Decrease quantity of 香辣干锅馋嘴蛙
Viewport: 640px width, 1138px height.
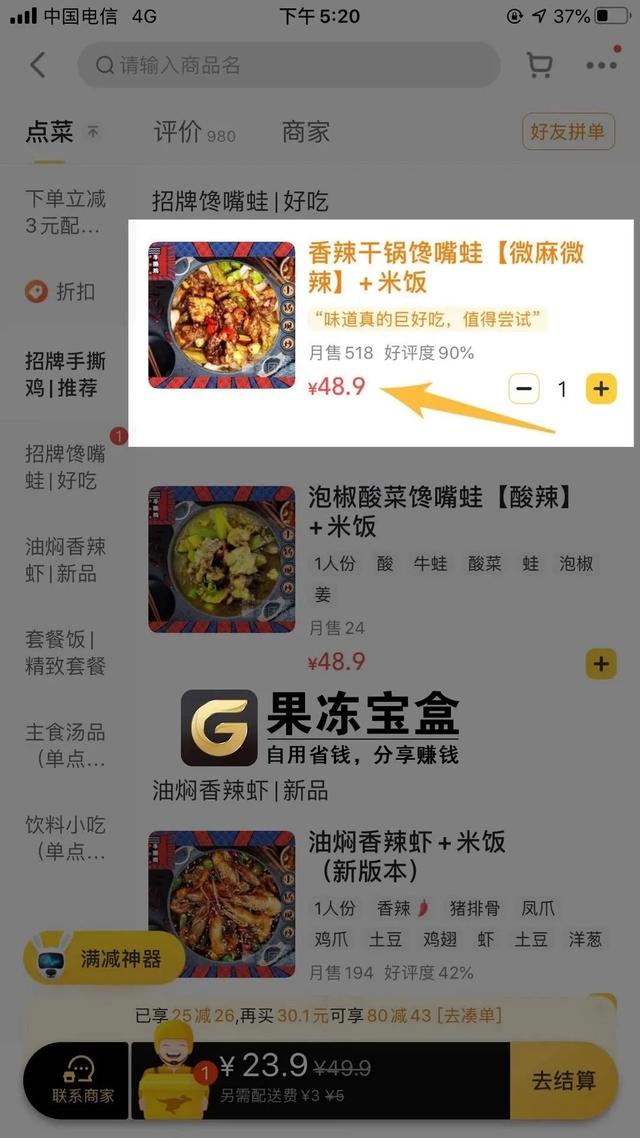[x=524, y=389]
